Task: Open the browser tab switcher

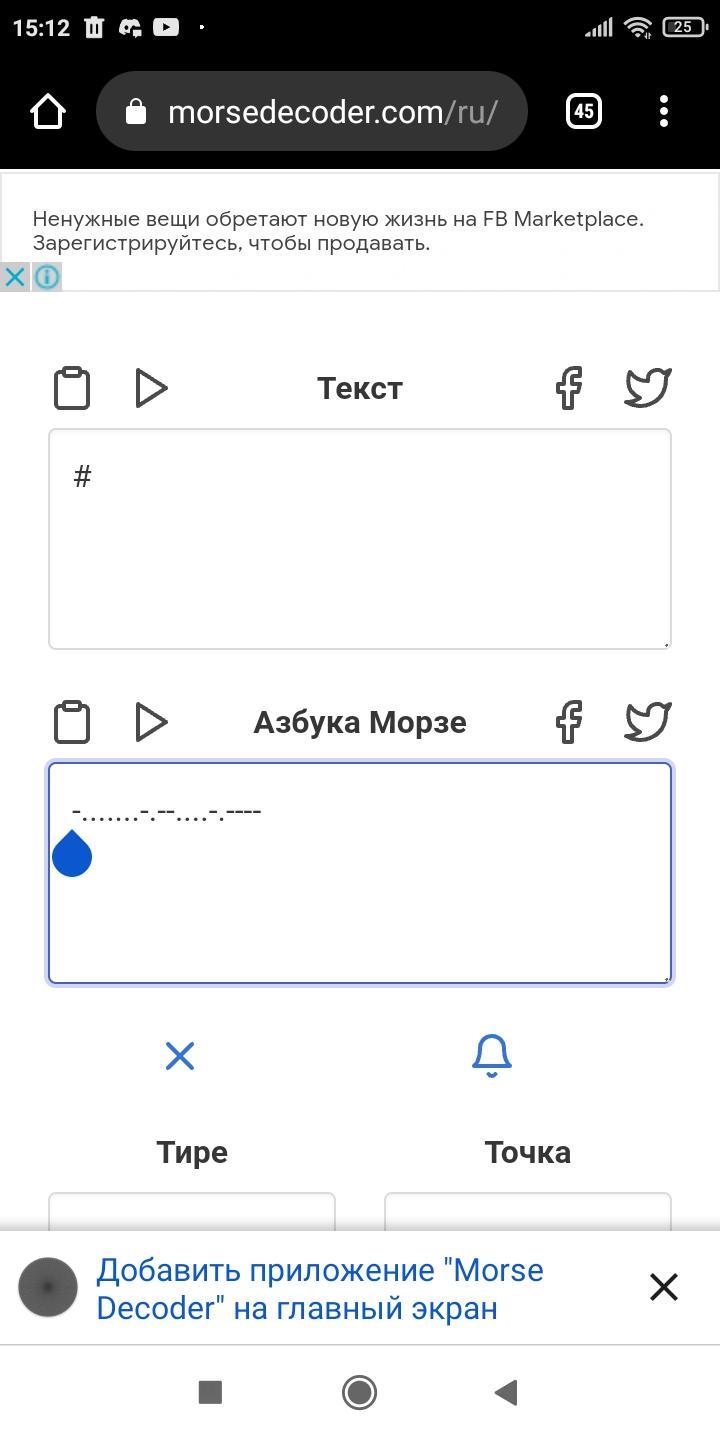Action: pos(584,111)
